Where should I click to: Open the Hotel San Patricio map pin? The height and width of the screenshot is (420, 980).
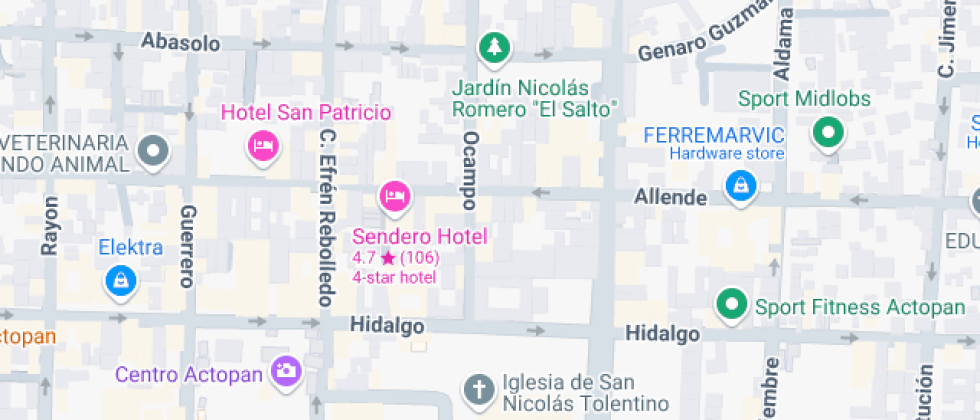262,146
